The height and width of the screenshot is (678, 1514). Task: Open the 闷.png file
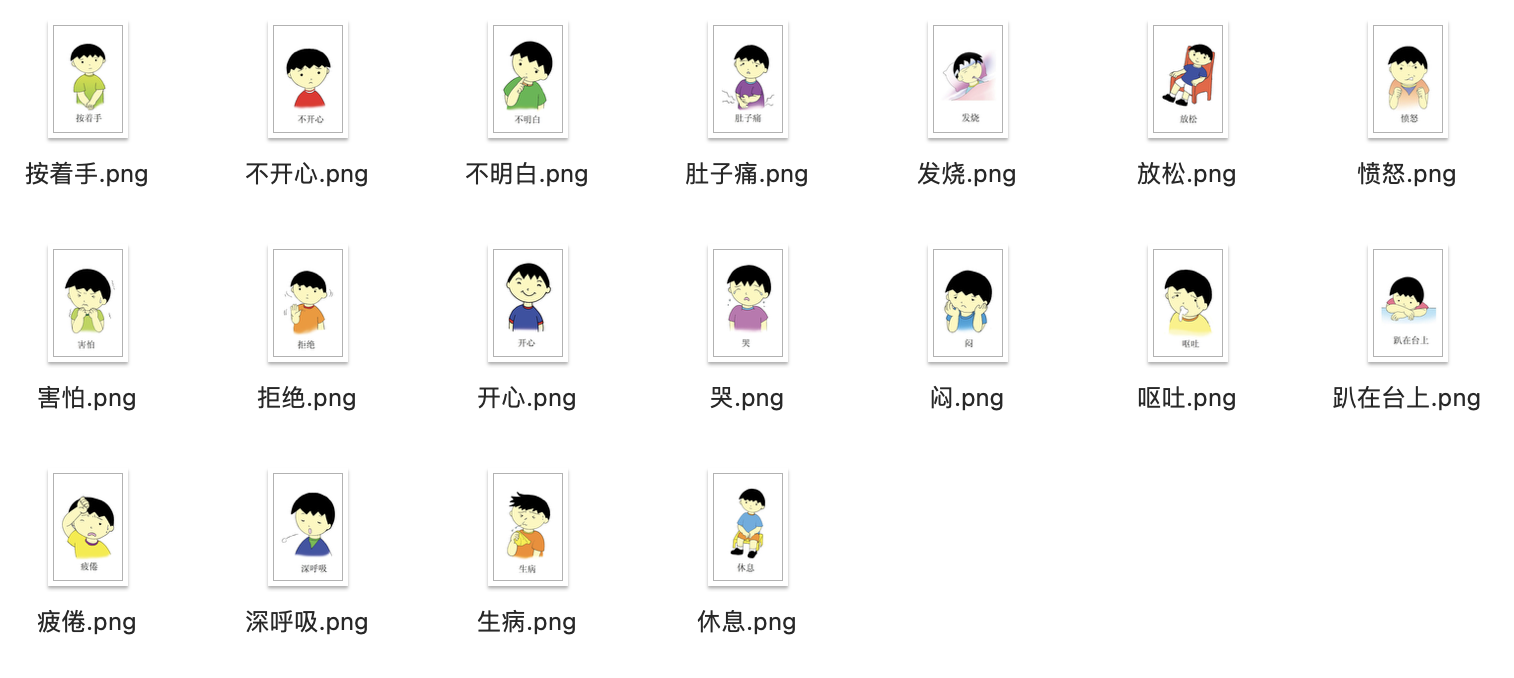click(x=967, y=304)
